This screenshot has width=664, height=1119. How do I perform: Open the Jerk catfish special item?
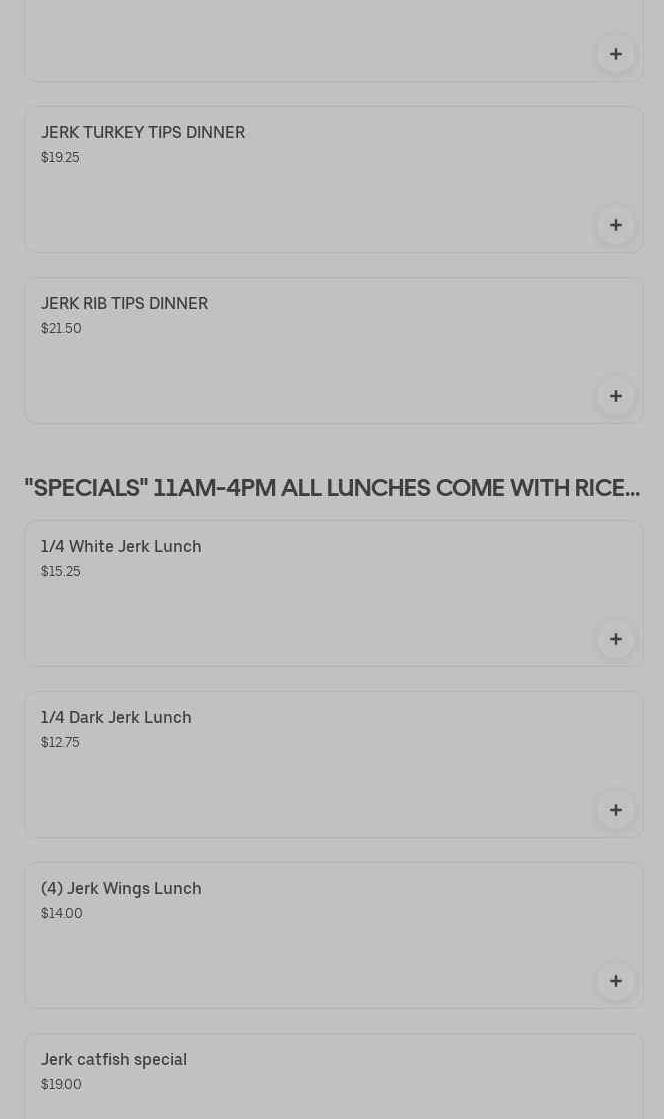tap(114, 1060)
